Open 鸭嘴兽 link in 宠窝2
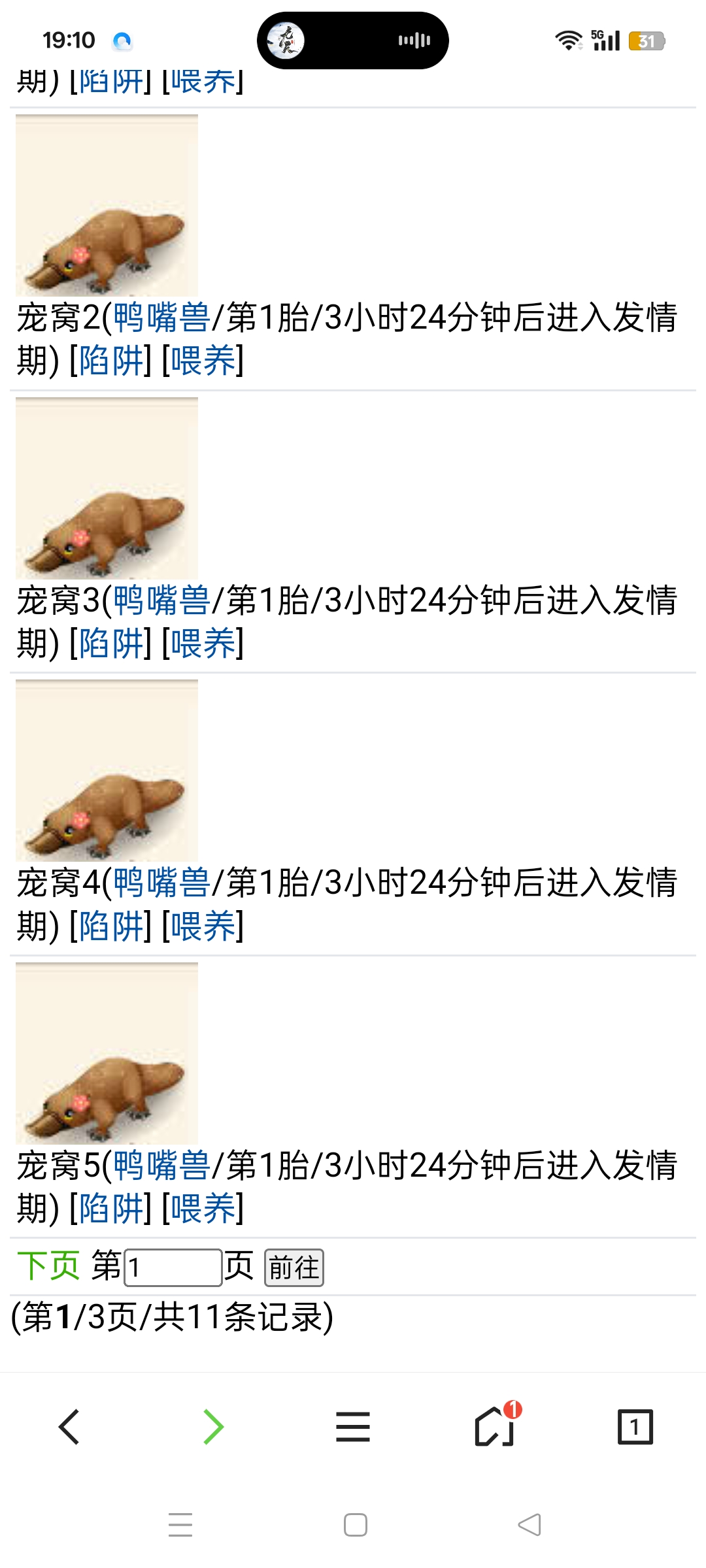This screenshot has height=1568, width=706. [161, 318]
